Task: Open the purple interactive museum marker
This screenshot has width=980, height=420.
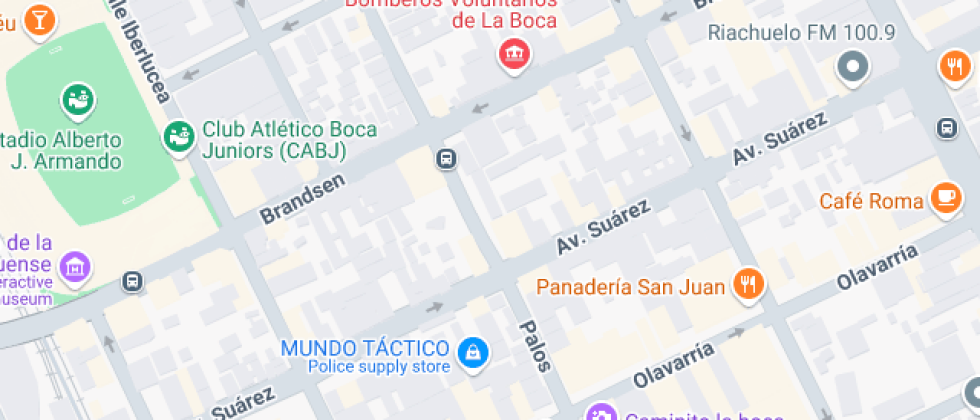Action: (x=74, y=266)
